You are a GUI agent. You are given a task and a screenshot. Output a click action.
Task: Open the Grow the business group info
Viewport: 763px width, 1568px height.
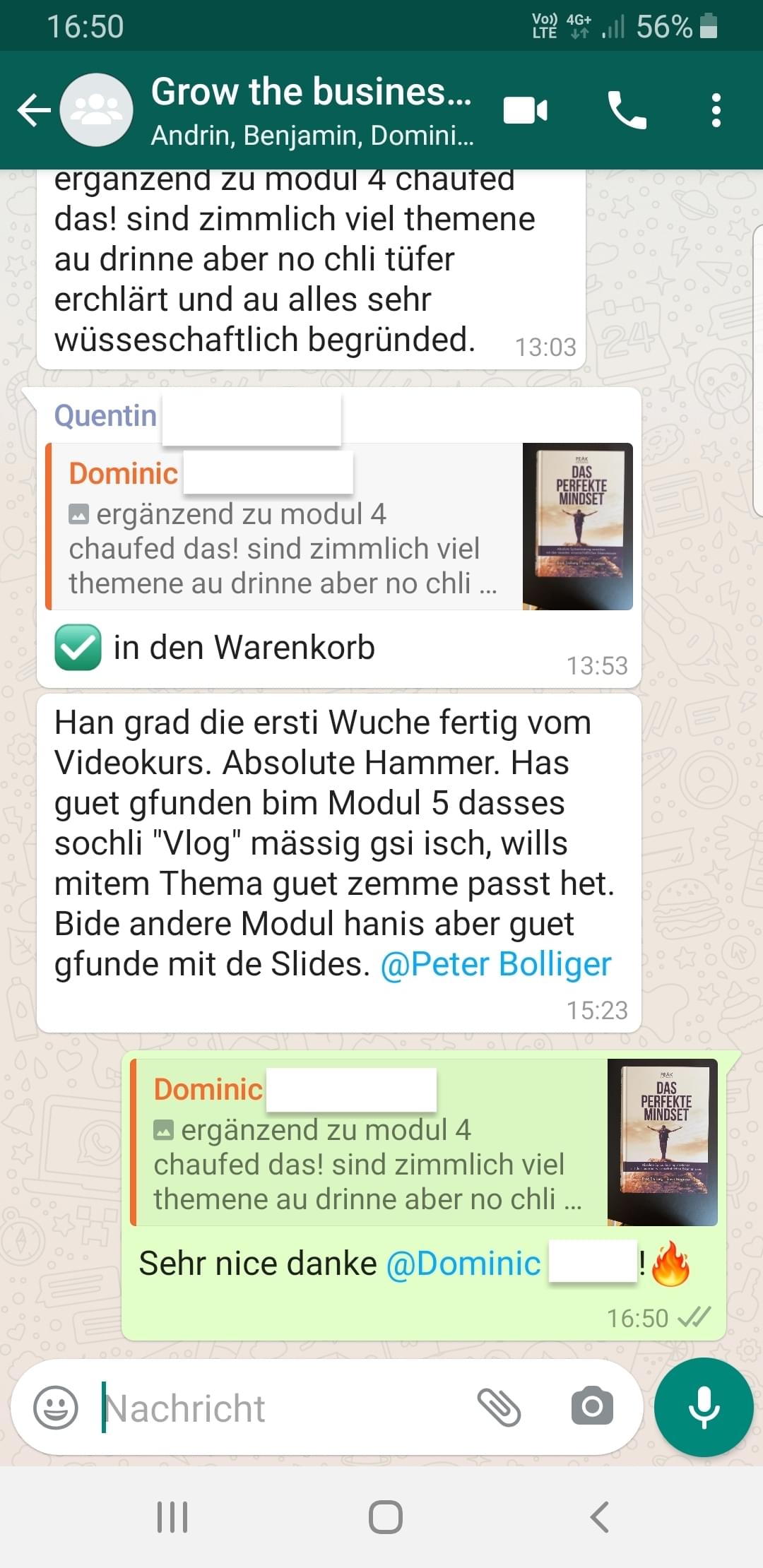(x=311, y=110)
